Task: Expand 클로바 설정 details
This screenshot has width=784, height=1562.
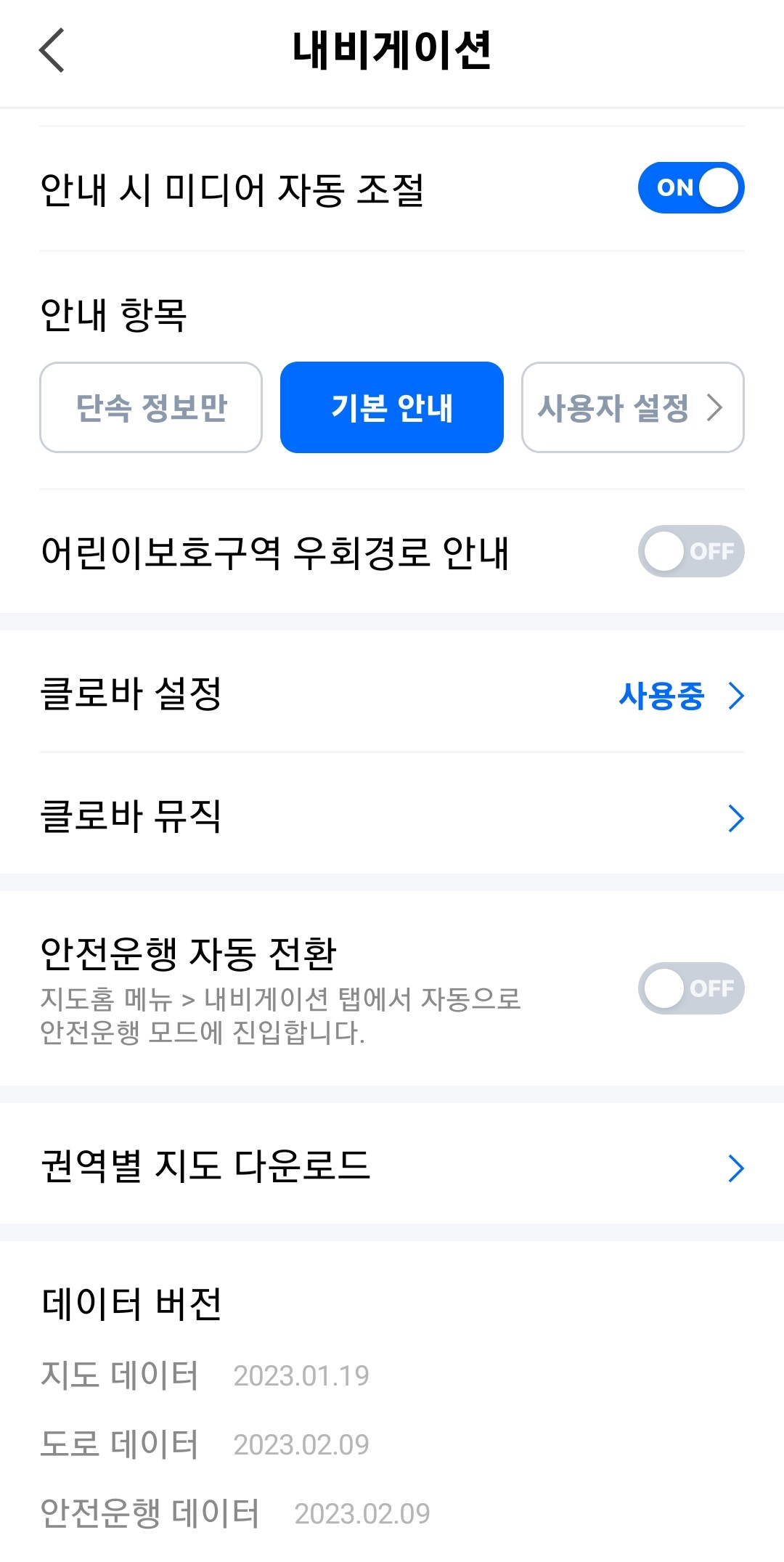Action: (x=392, y=696)
